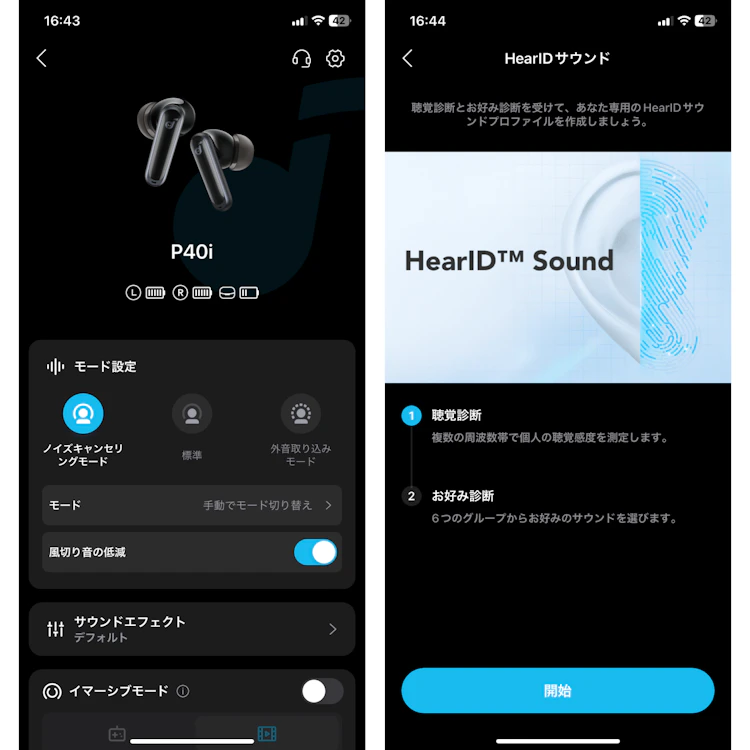Turn off 風切り音の低減 switch
Screen dimensions: 750x750
(x=315, y=552)
